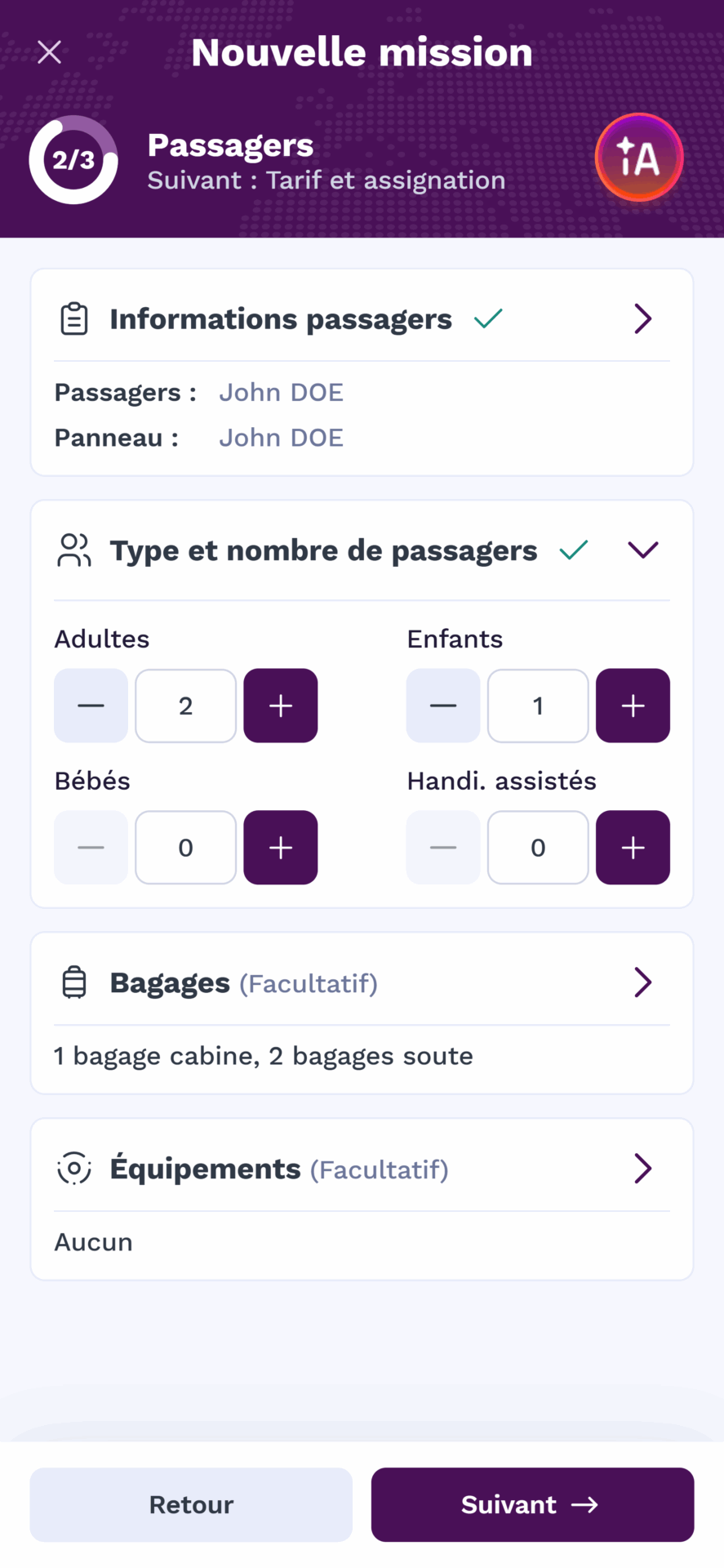Click the passengers icon in Type et nombre section
The width and height of the screenshot is (724, 1568).
click(73, 550)
